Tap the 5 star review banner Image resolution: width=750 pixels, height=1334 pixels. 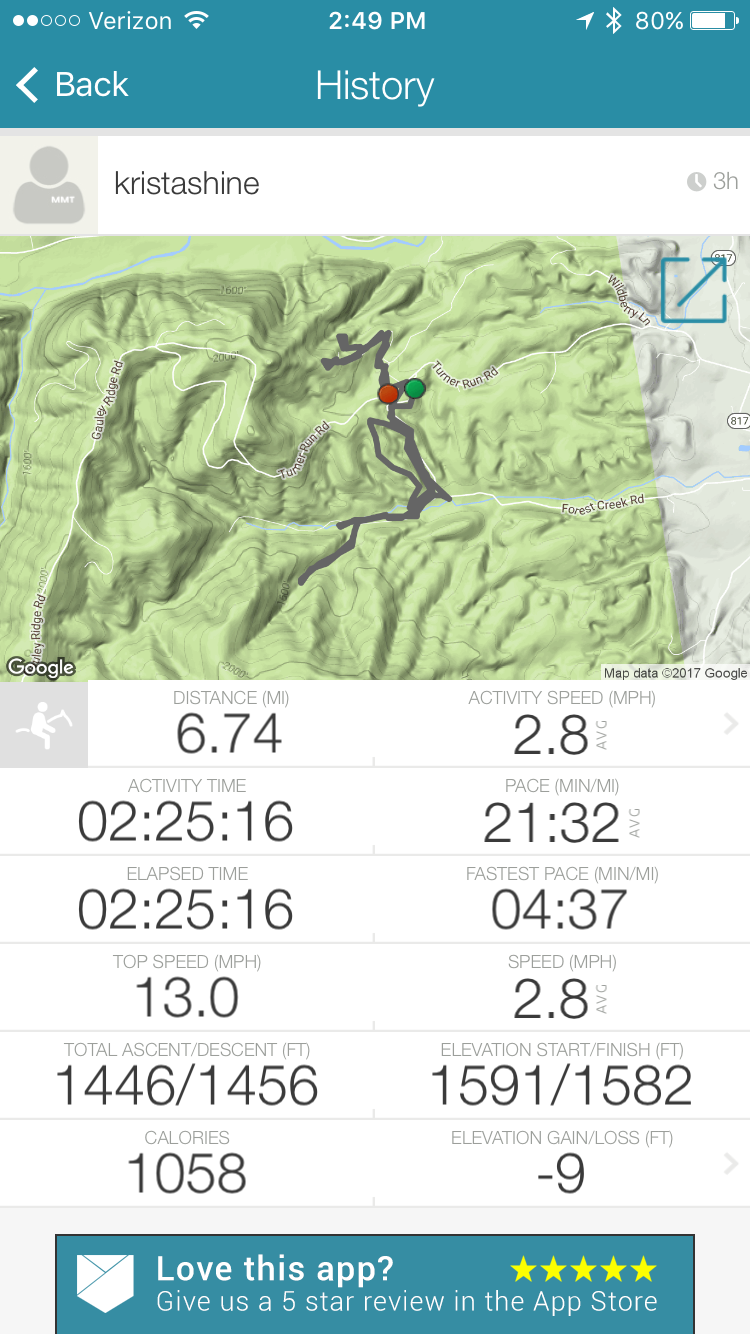(374, 1284)
